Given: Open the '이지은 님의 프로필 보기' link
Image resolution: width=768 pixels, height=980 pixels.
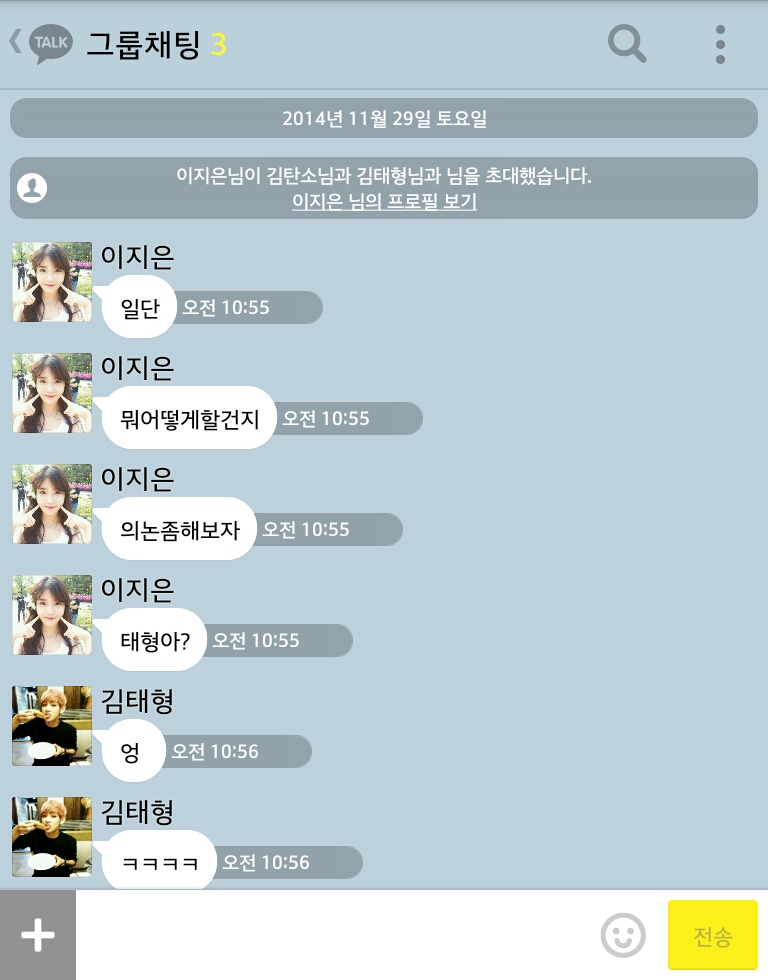Looking at the screenshot, I should point(384,202).
